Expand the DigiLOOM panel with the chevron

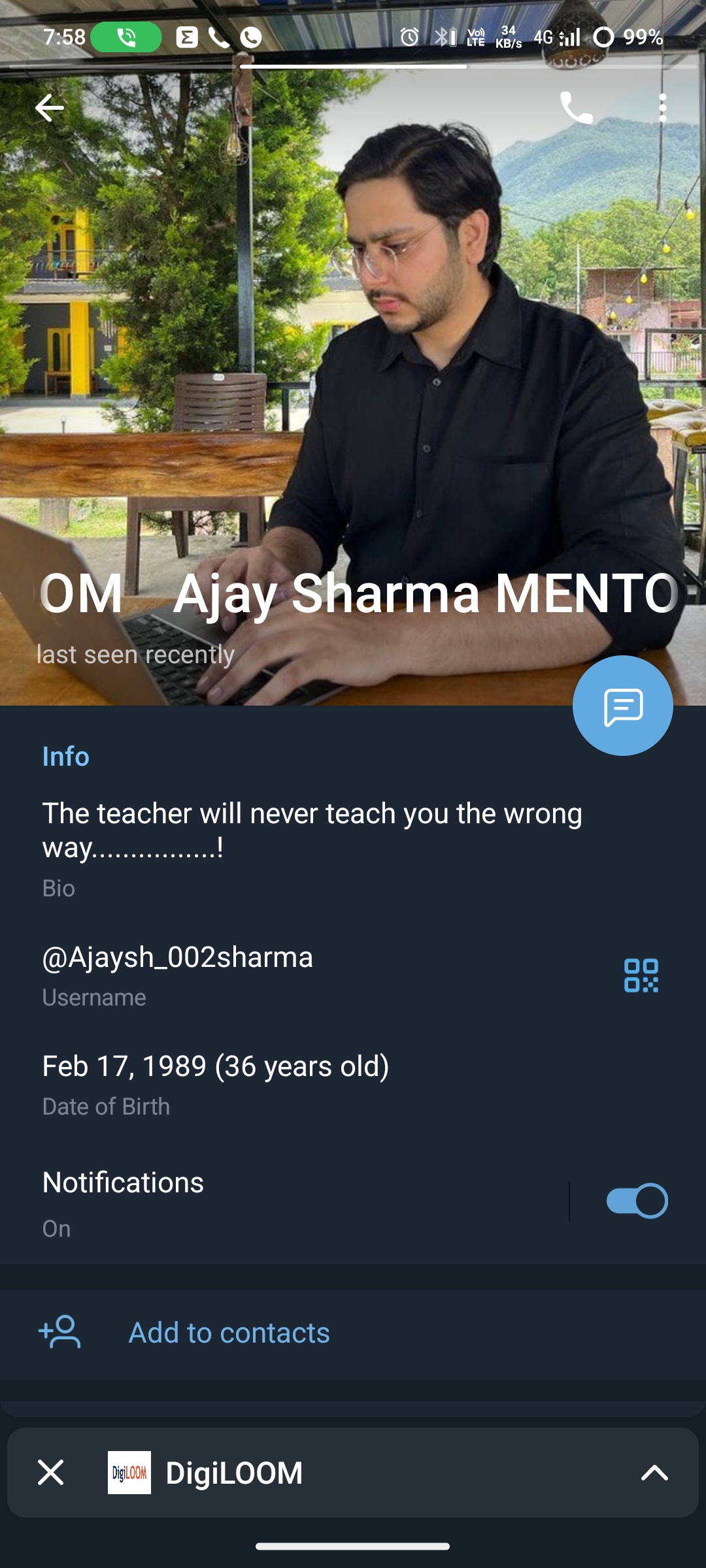click(x=654, y=1473)
